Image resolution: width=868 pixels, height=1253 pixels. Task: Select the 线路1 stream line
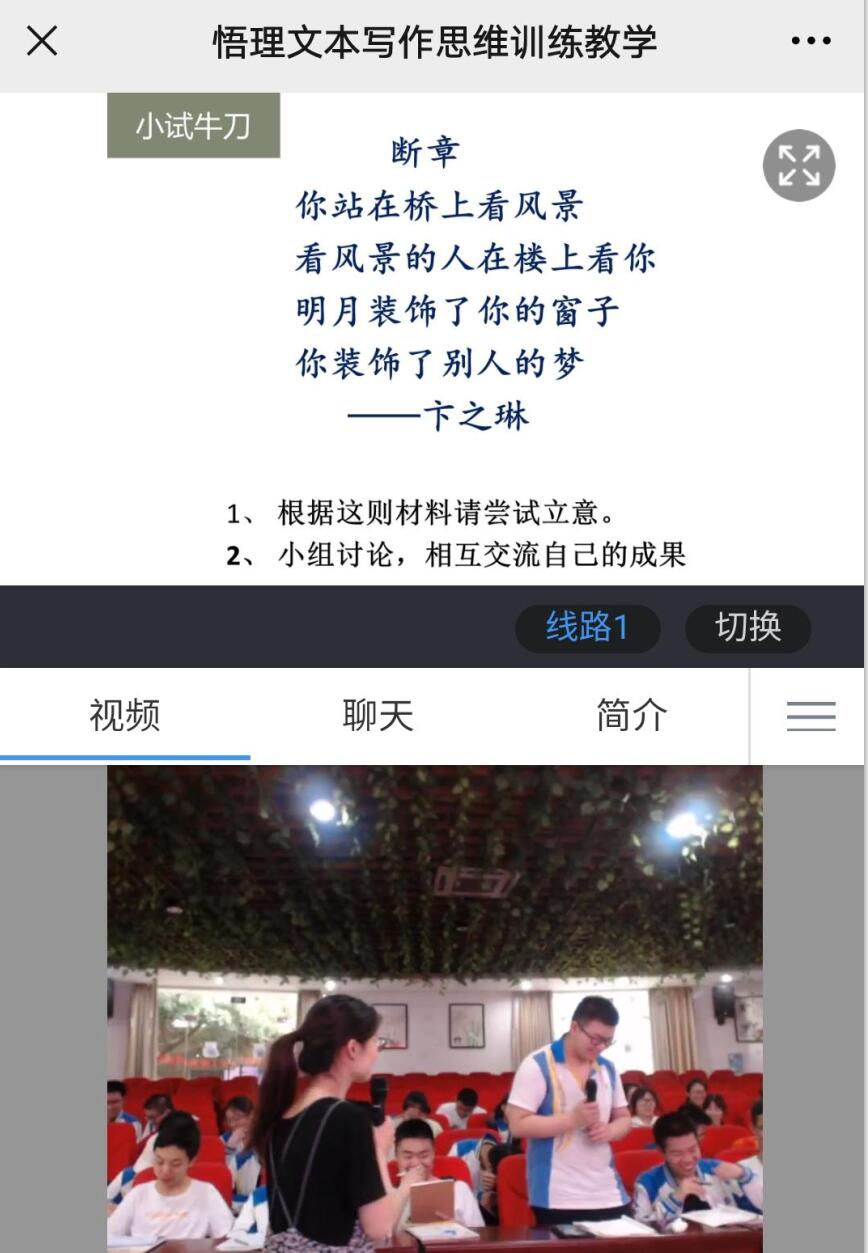coord(587,628)
